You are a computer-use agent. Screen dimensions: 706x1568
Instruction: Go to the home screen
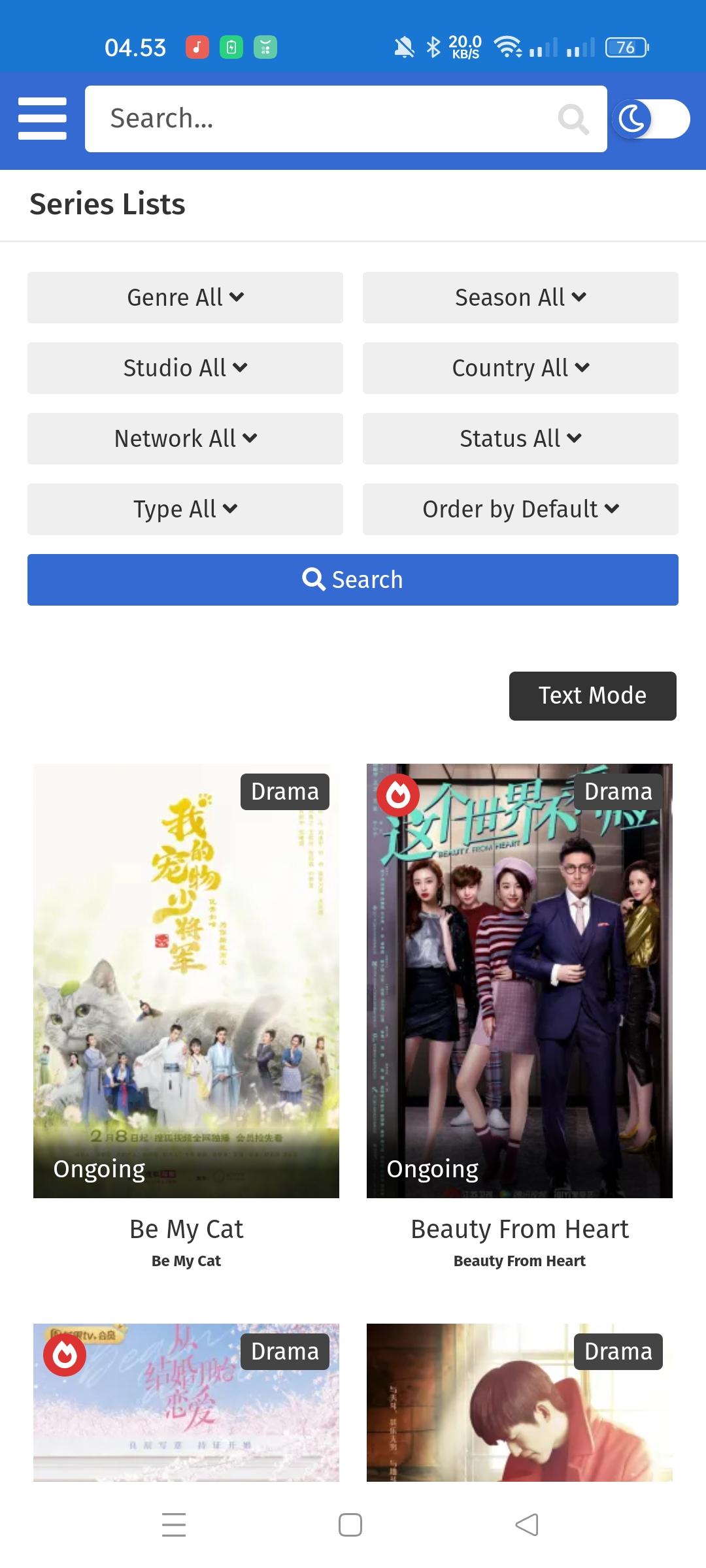350,1525
